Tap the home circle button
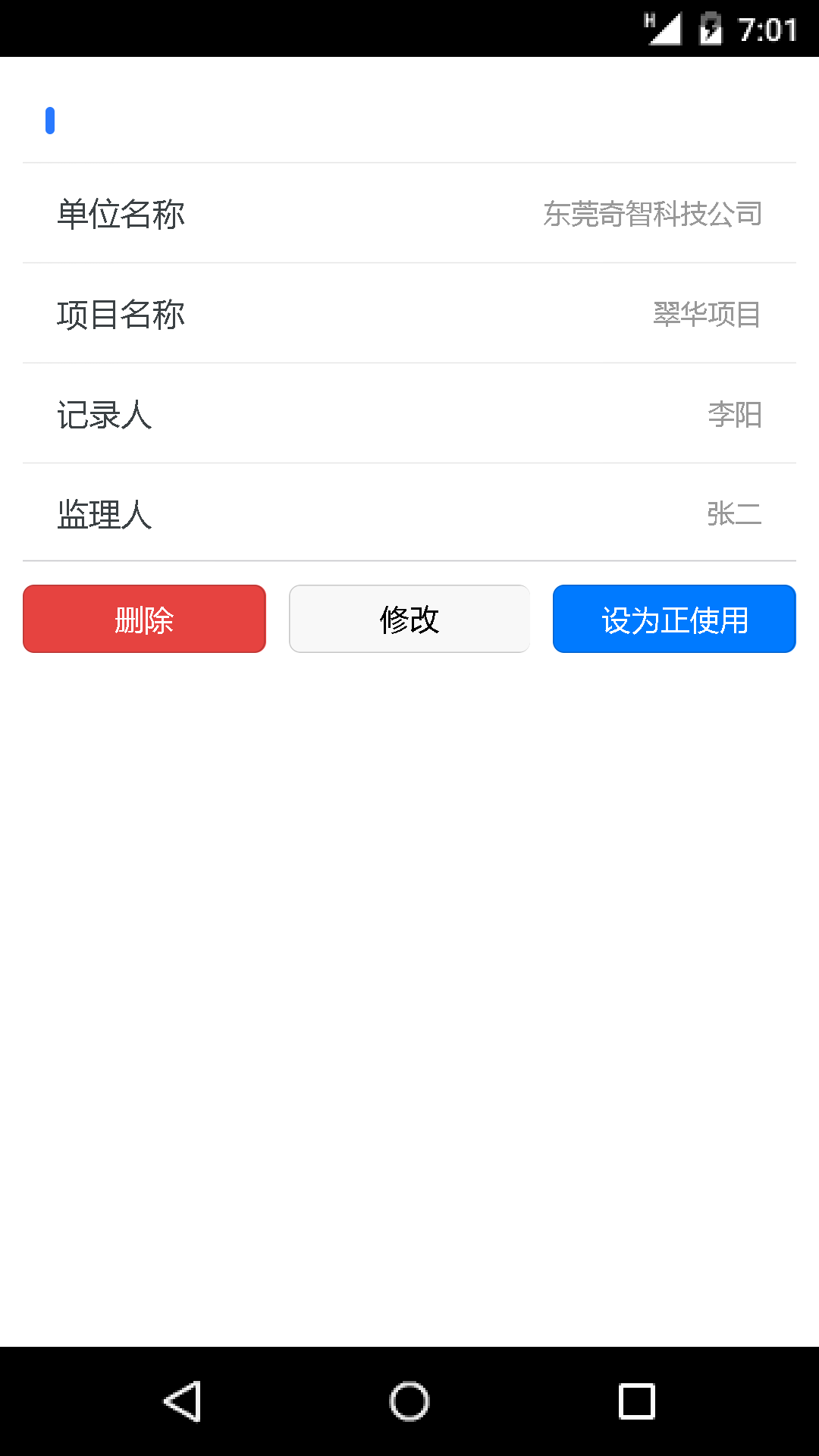 409,1401
